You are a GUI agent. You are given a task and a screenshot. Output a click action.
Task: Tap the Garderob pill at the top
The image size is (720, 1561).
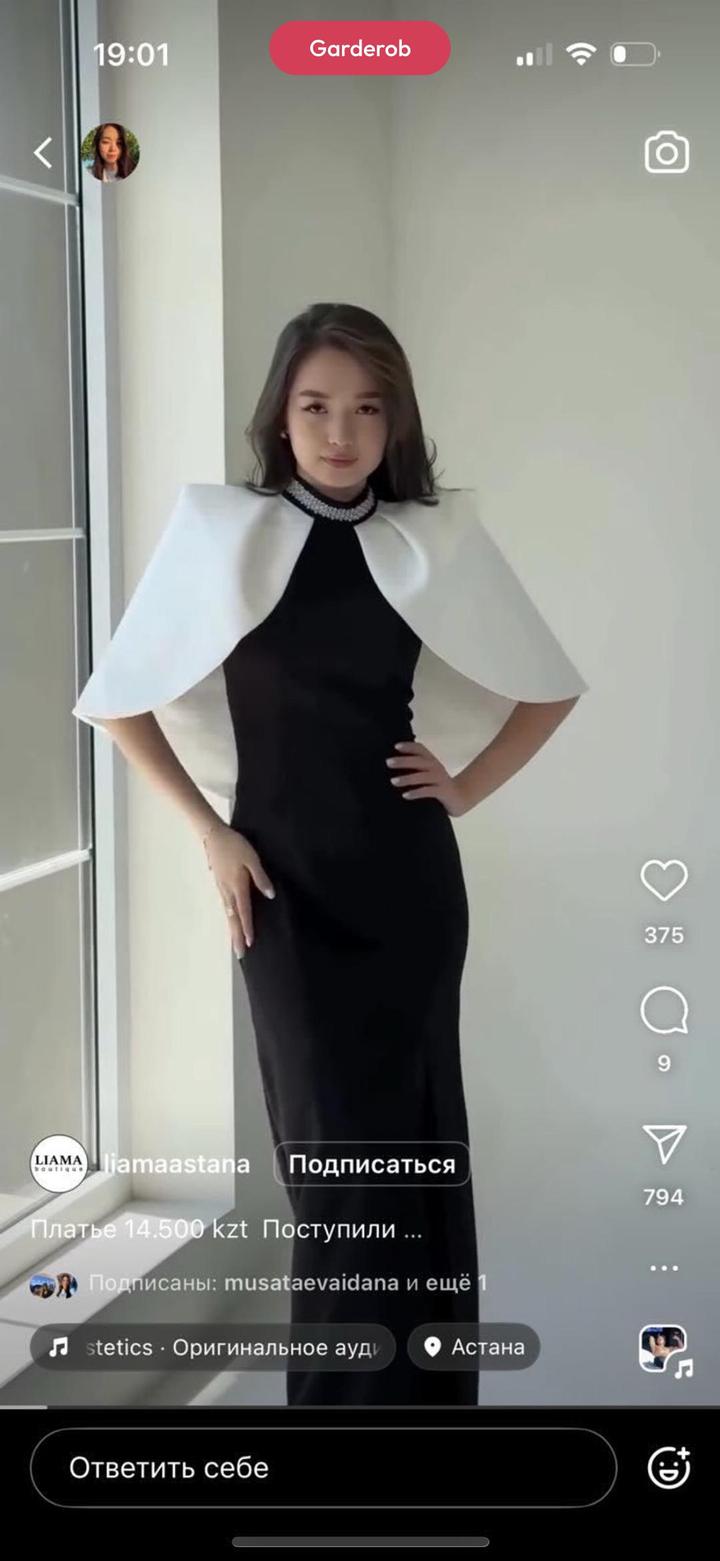(360, 48)
